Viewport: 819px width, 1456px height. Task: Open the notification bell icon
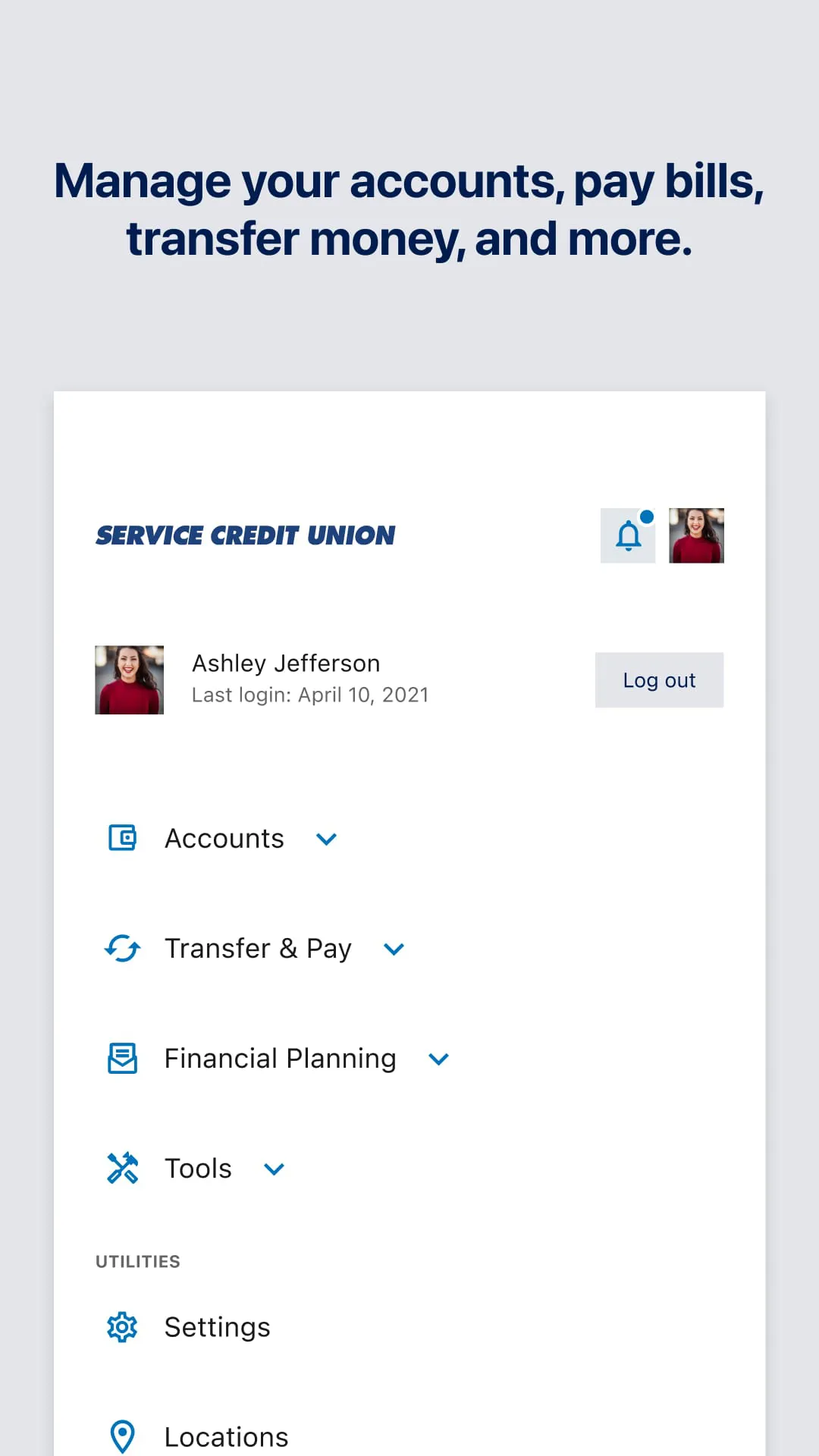pos(628,535)
